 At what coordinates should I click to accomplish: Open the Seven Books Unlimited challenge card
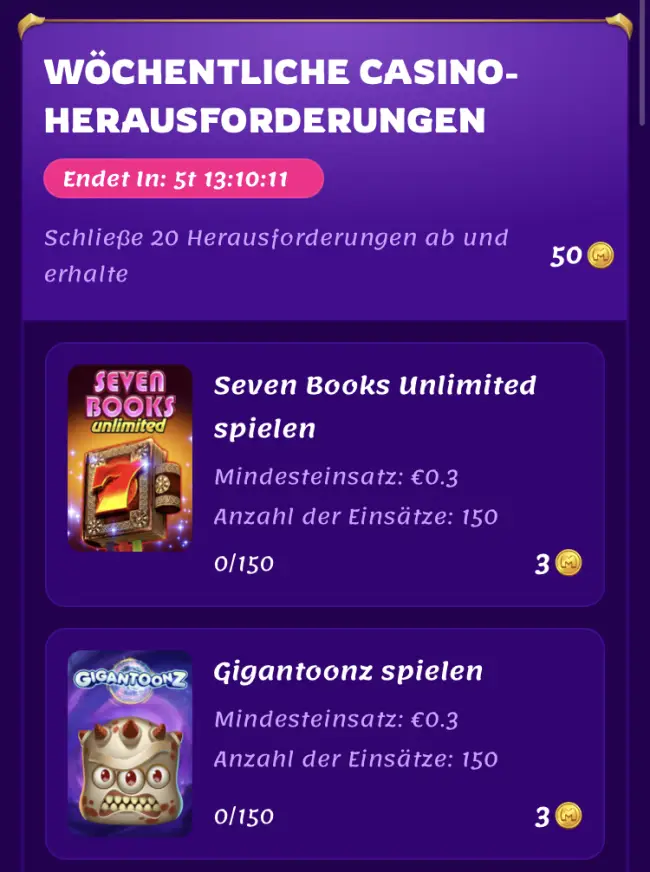pos(325,475)
